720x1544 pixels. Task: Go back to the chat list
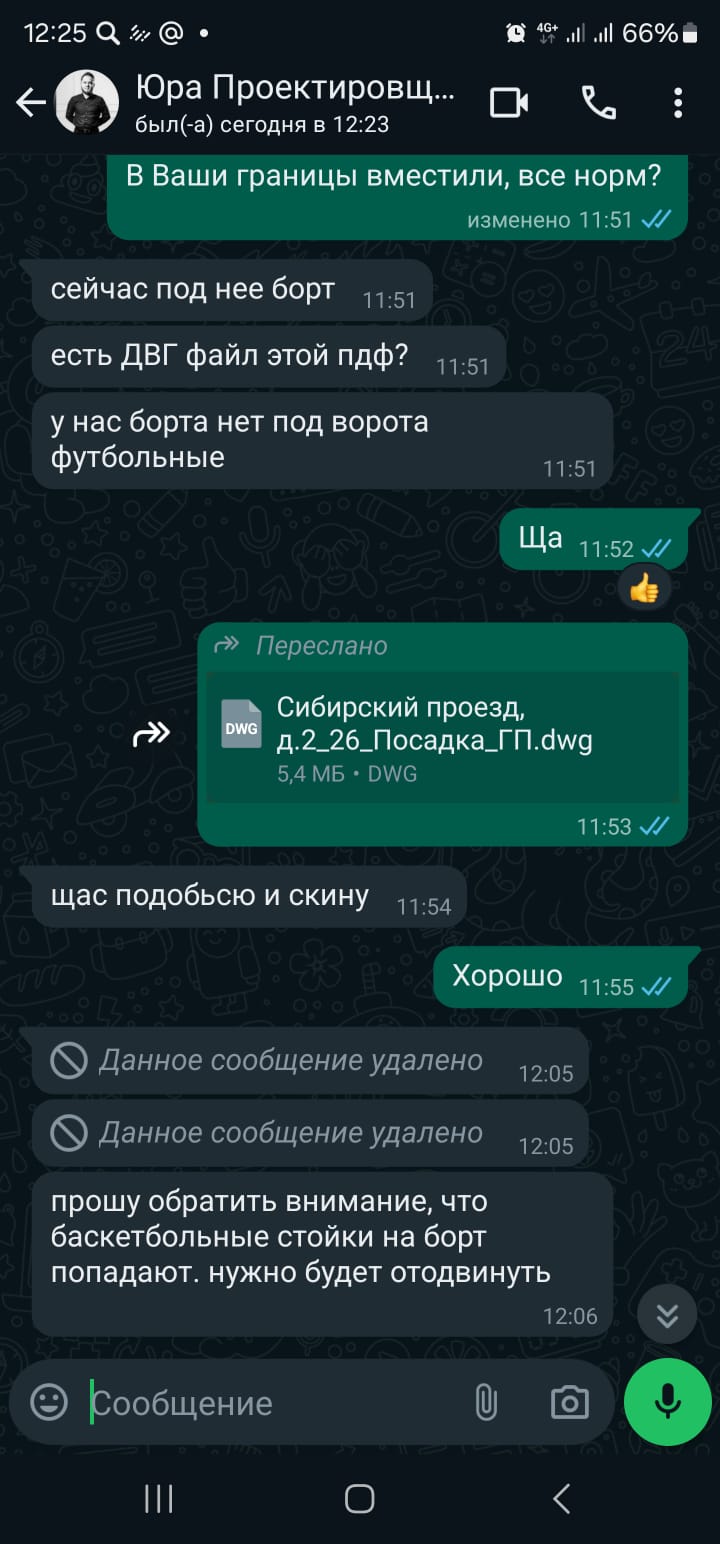[30, 103]
